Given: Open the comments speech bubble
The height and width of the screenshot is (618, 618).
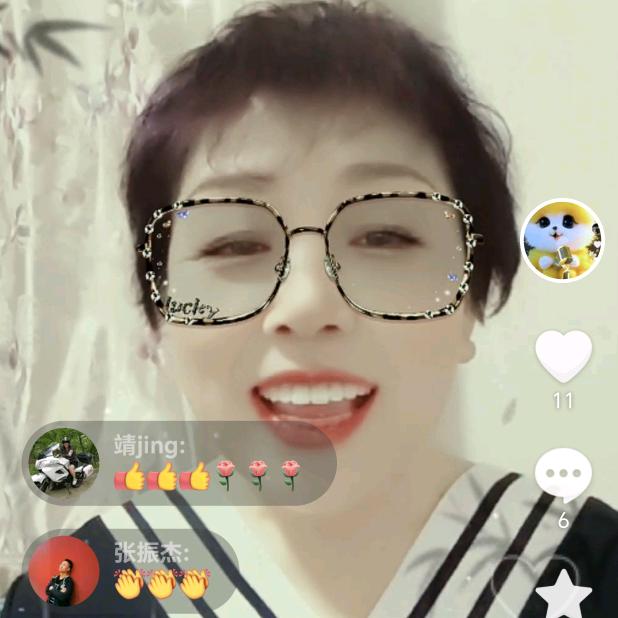Looking at the screenshot, I should click(x=563, y=474).
